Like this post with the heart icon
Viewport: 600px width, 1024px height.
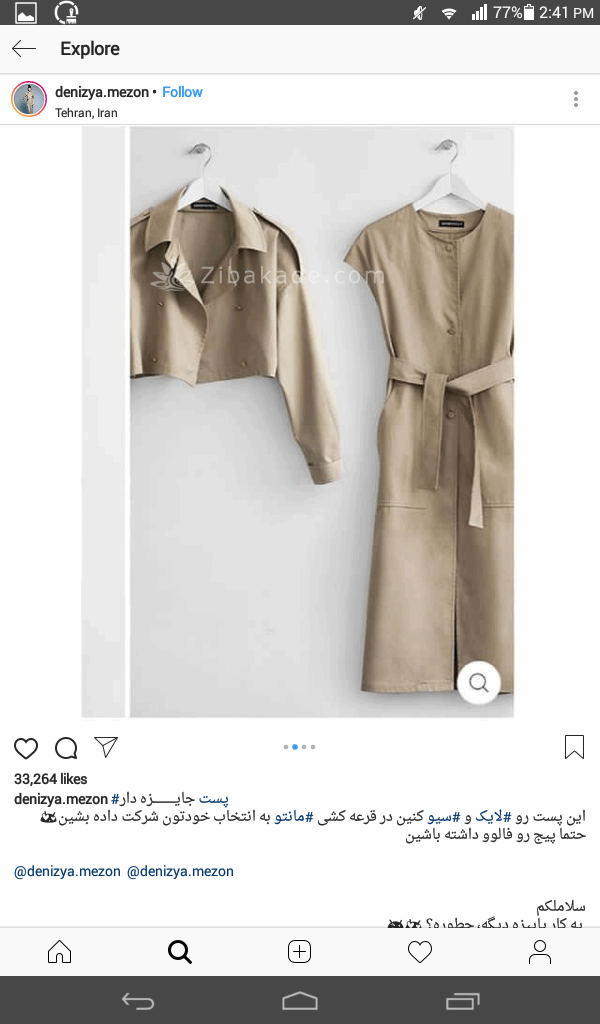pyautogui.click(x=26, y=748)
